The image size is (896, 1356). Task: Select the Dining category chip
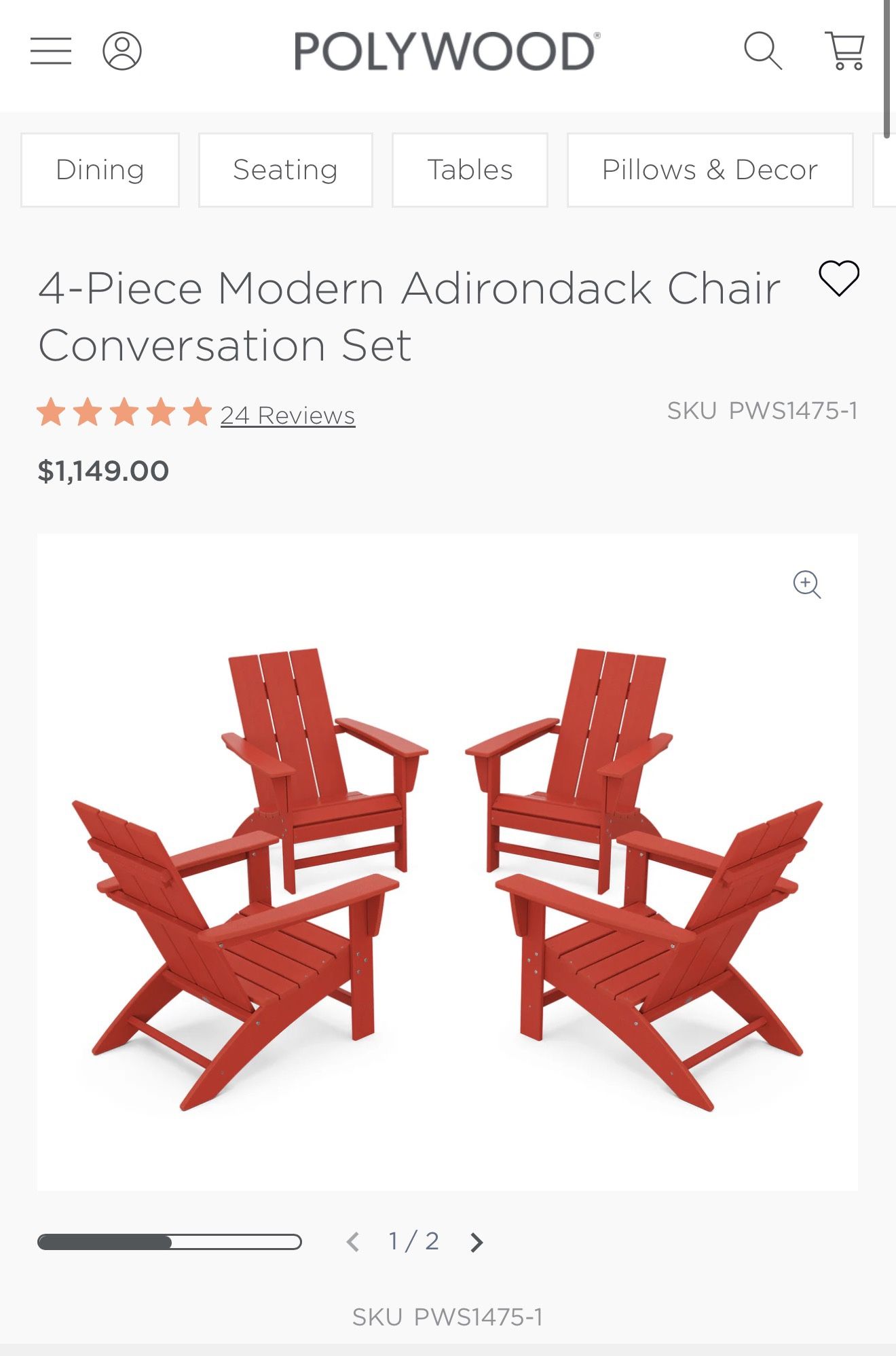(x=100, y=170)
